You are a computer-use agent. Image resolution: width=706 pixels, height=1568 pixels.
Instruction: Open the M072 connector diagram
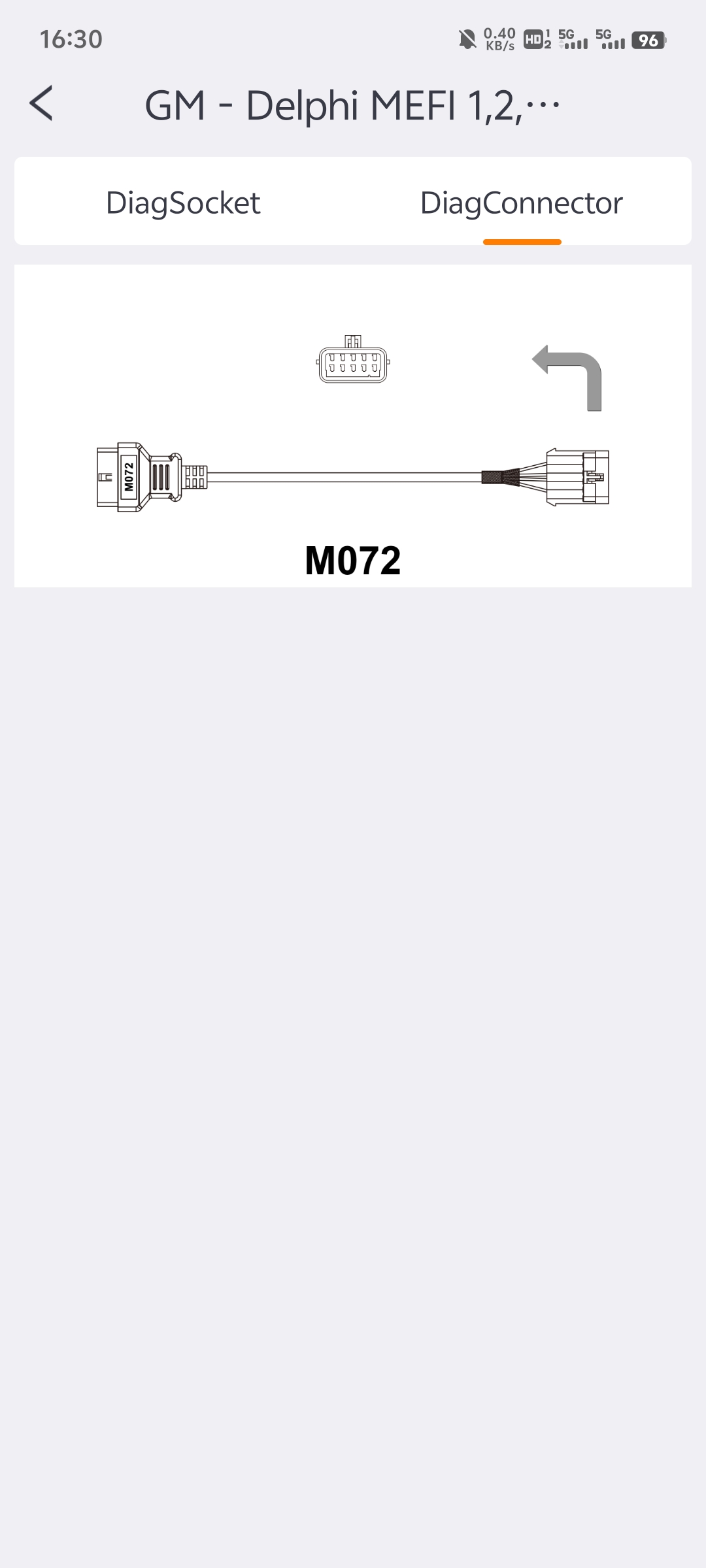353,457
